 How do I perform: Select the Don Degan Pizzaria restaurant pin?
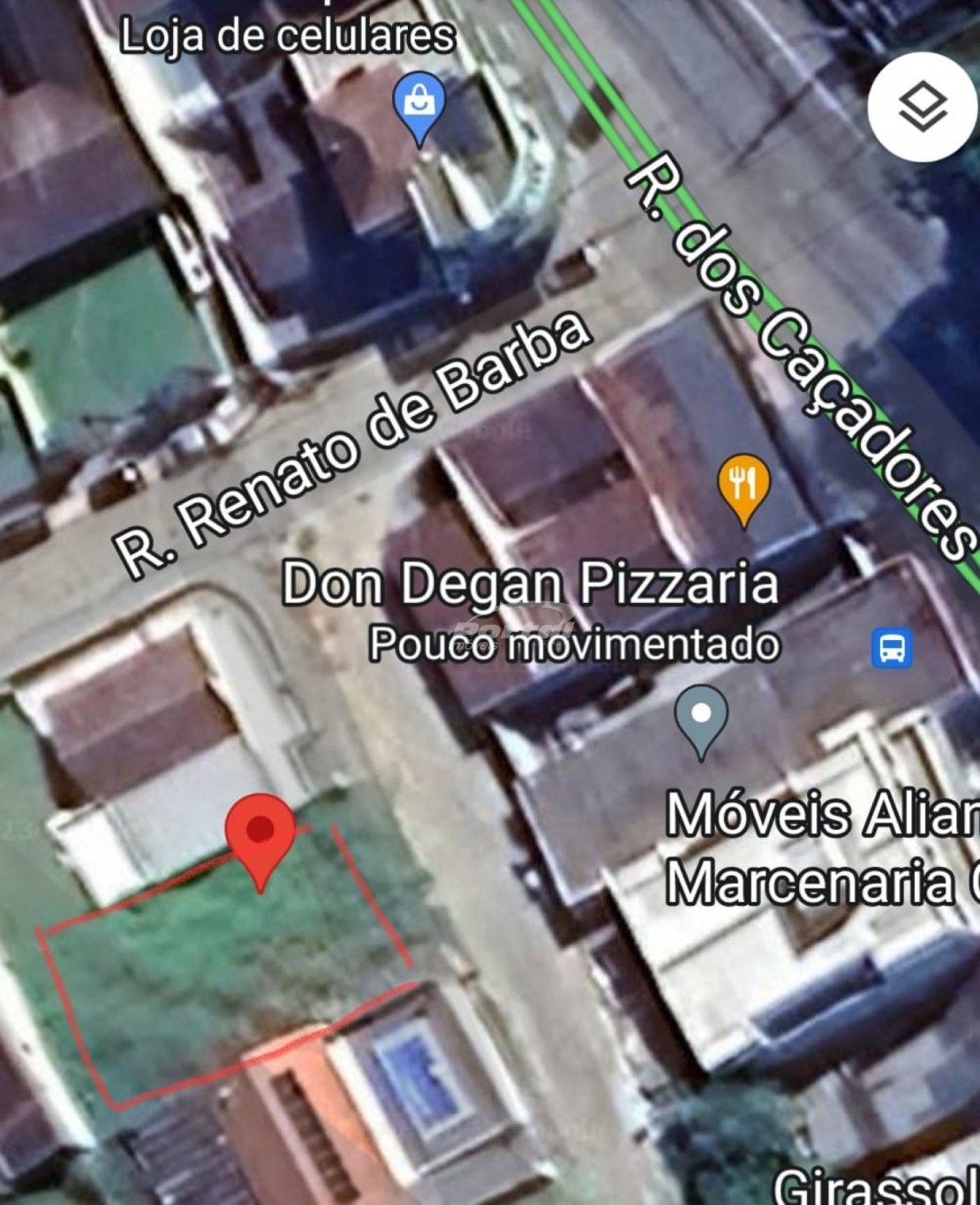pyautogui.click(x=743, y=486)
